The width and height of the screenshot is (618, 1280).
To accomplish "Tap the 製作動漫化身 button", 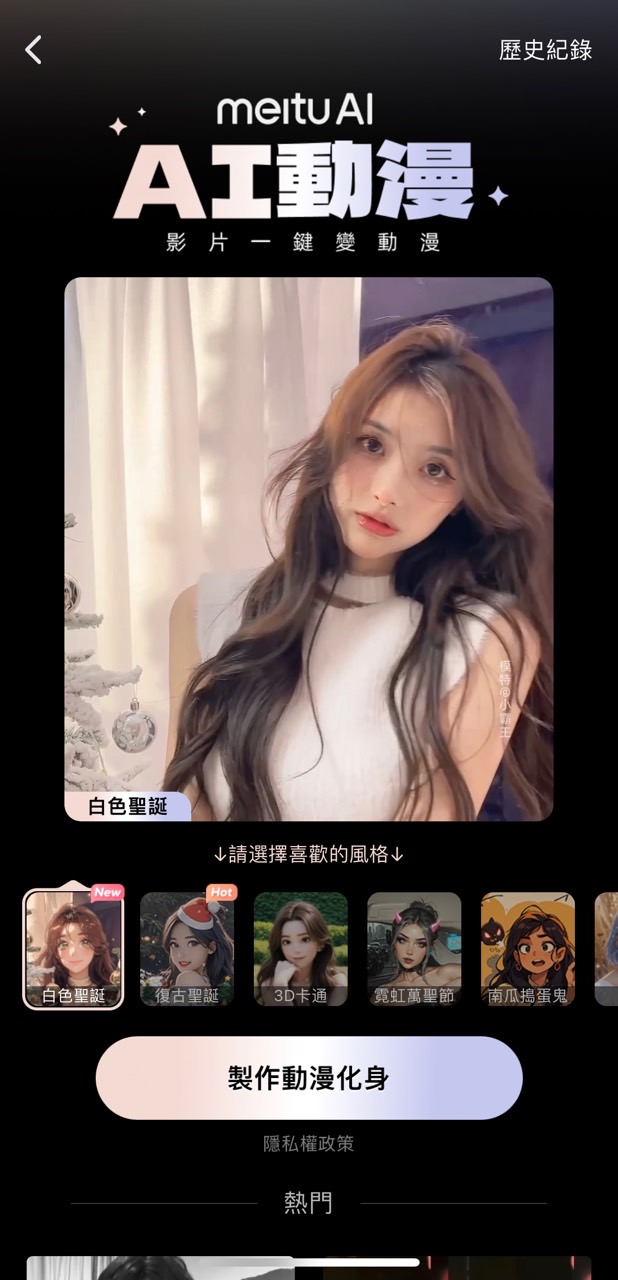I will [309, 1078].
